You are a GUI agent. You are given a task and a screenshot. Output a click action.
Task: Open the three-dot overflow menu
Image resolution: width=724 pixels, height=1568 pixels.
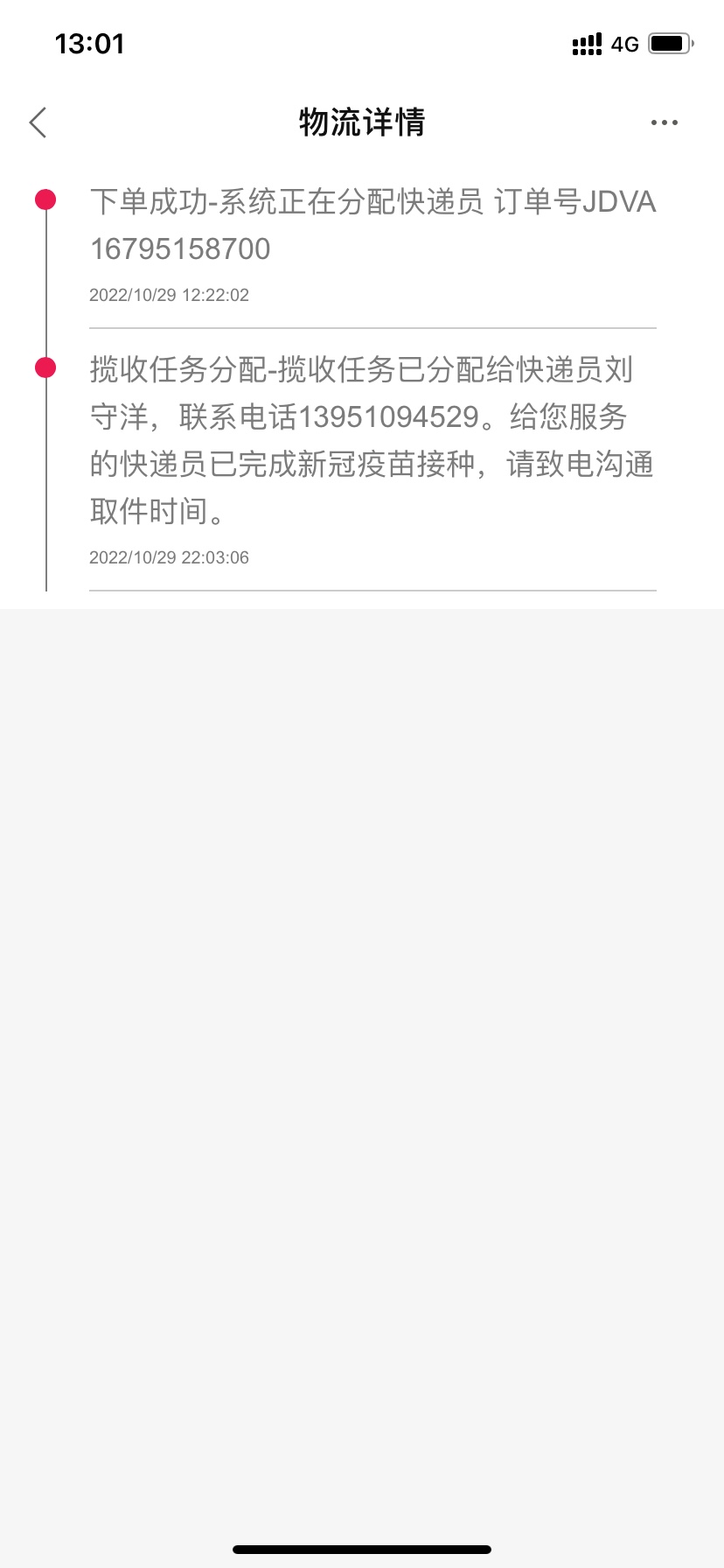pyautogui.click(x=664, y=122)
